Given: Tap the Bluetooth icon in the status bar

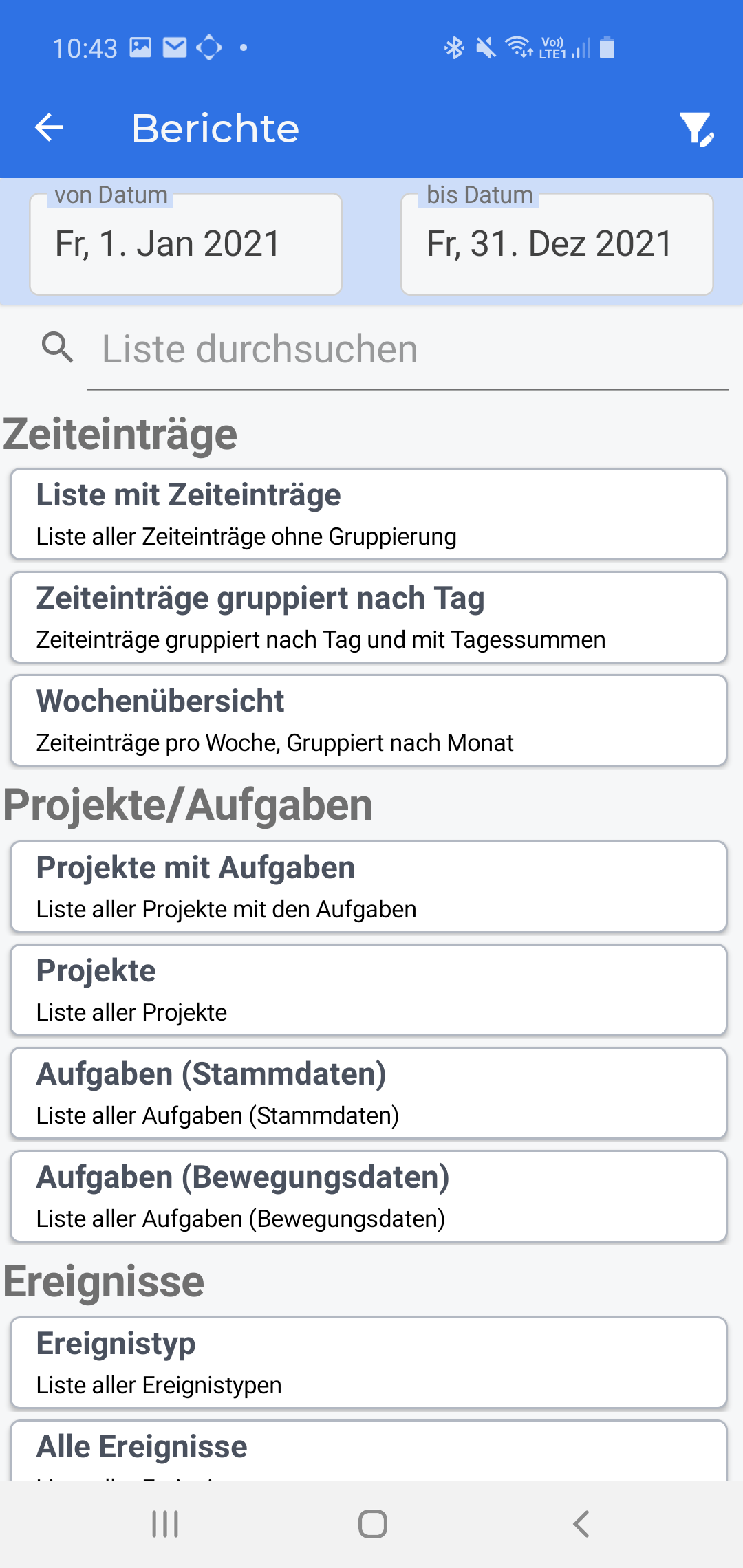Looking at the screenshot, I should (453, 47).
